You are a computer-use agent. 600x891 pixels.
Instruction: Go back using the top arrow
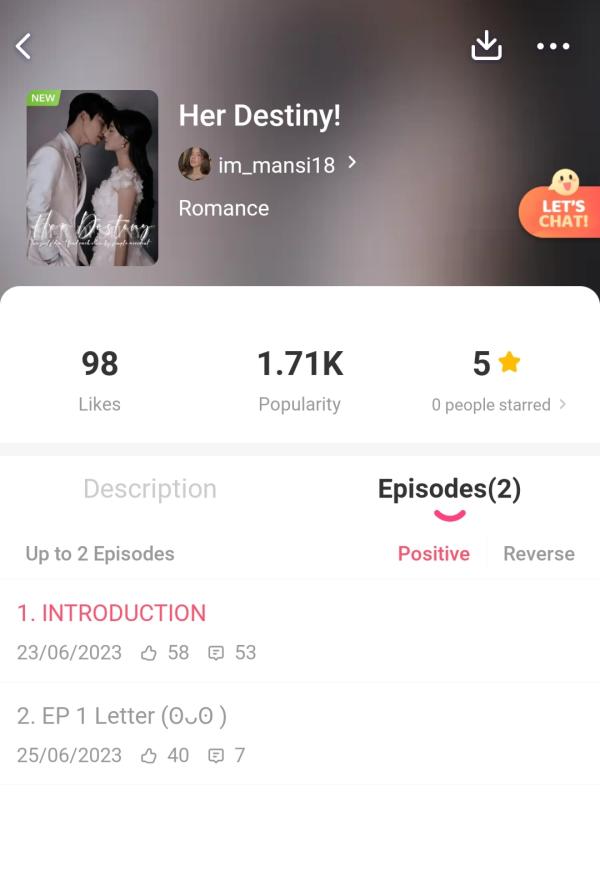(24, 46)
